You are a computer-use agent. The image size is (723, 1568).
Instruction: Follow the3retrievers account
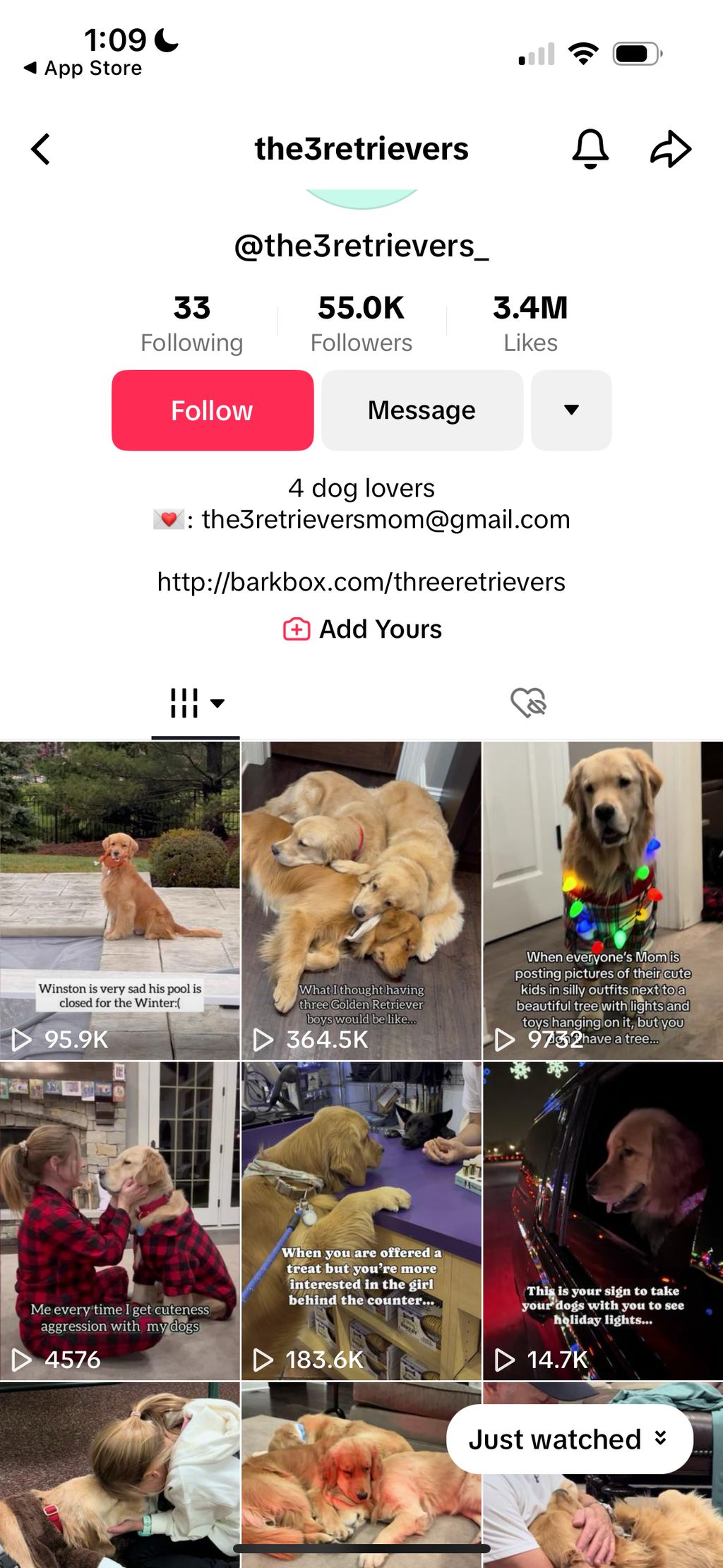212,410
